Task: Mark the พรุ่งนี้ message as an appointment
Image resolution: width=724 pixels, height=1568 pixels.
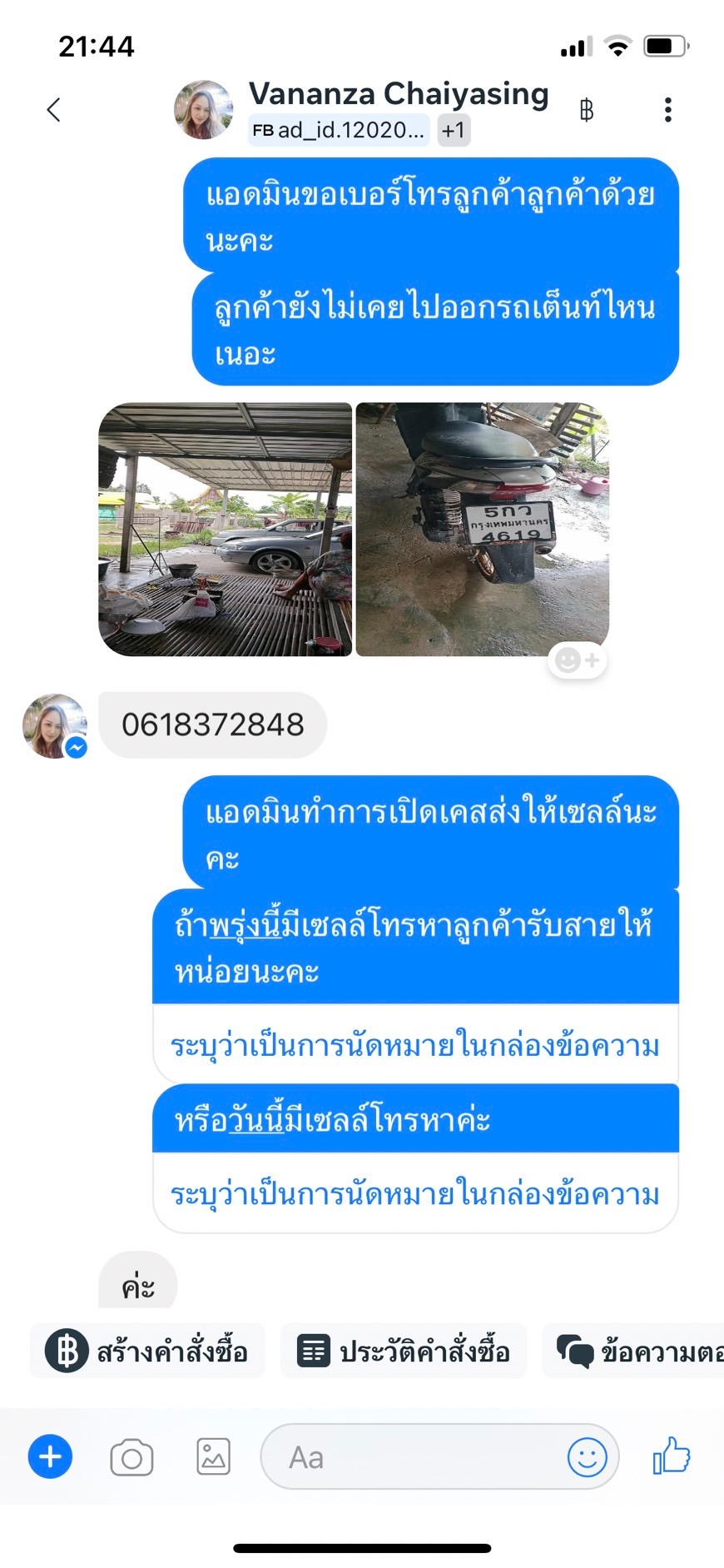Action: click(414, 1045)
